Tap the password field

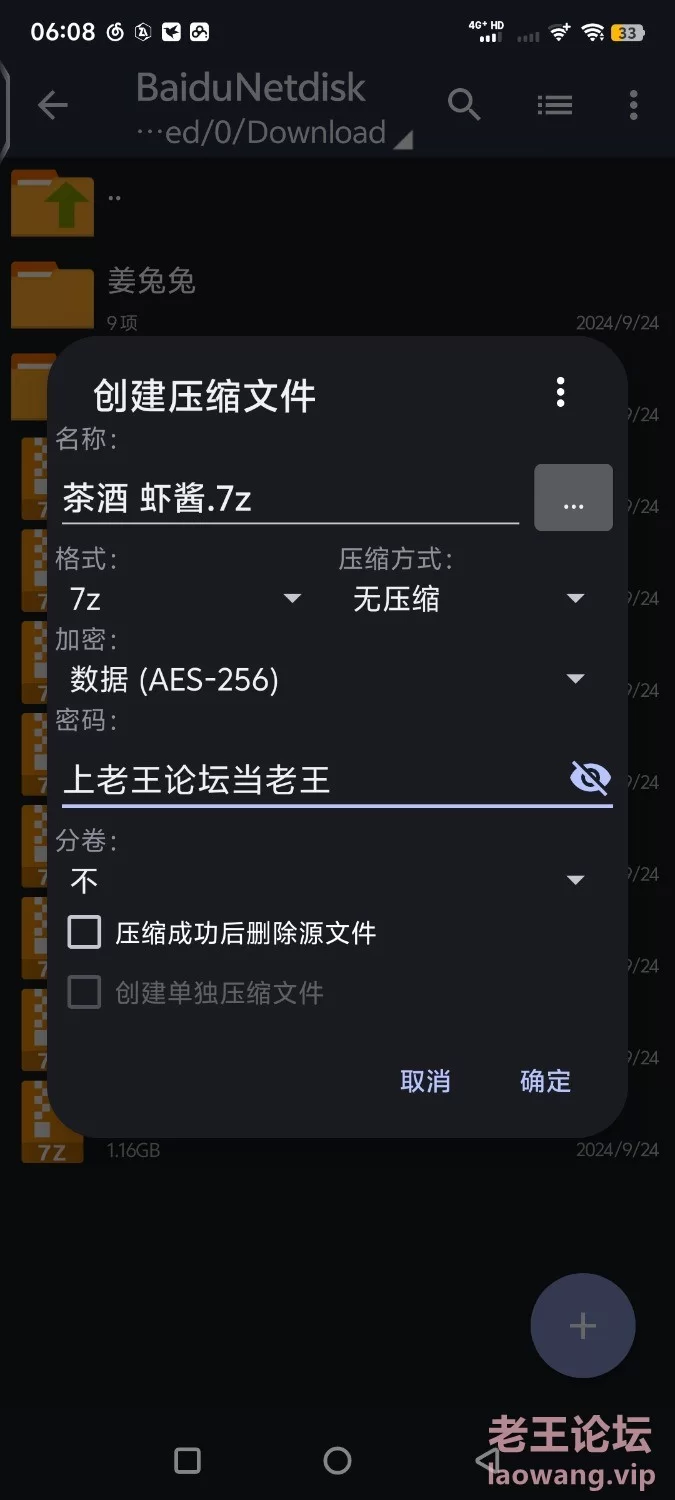tap(312, 779)
